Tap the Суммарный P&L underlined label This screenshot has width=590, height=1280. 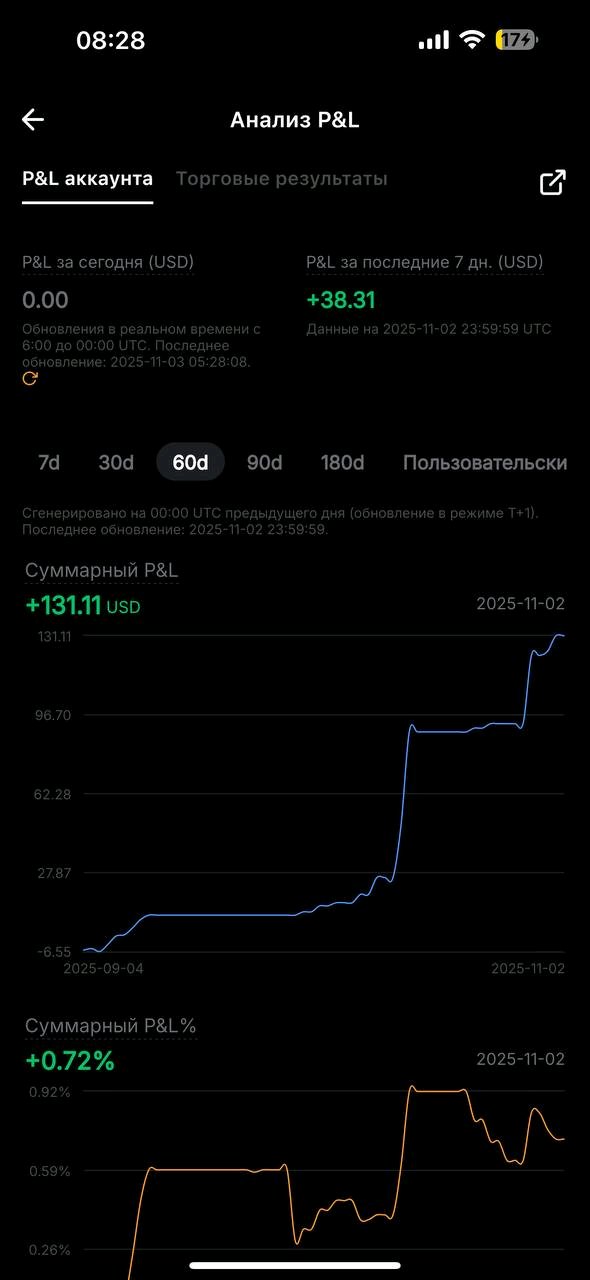pyautogui.click(x=102, y=570)
